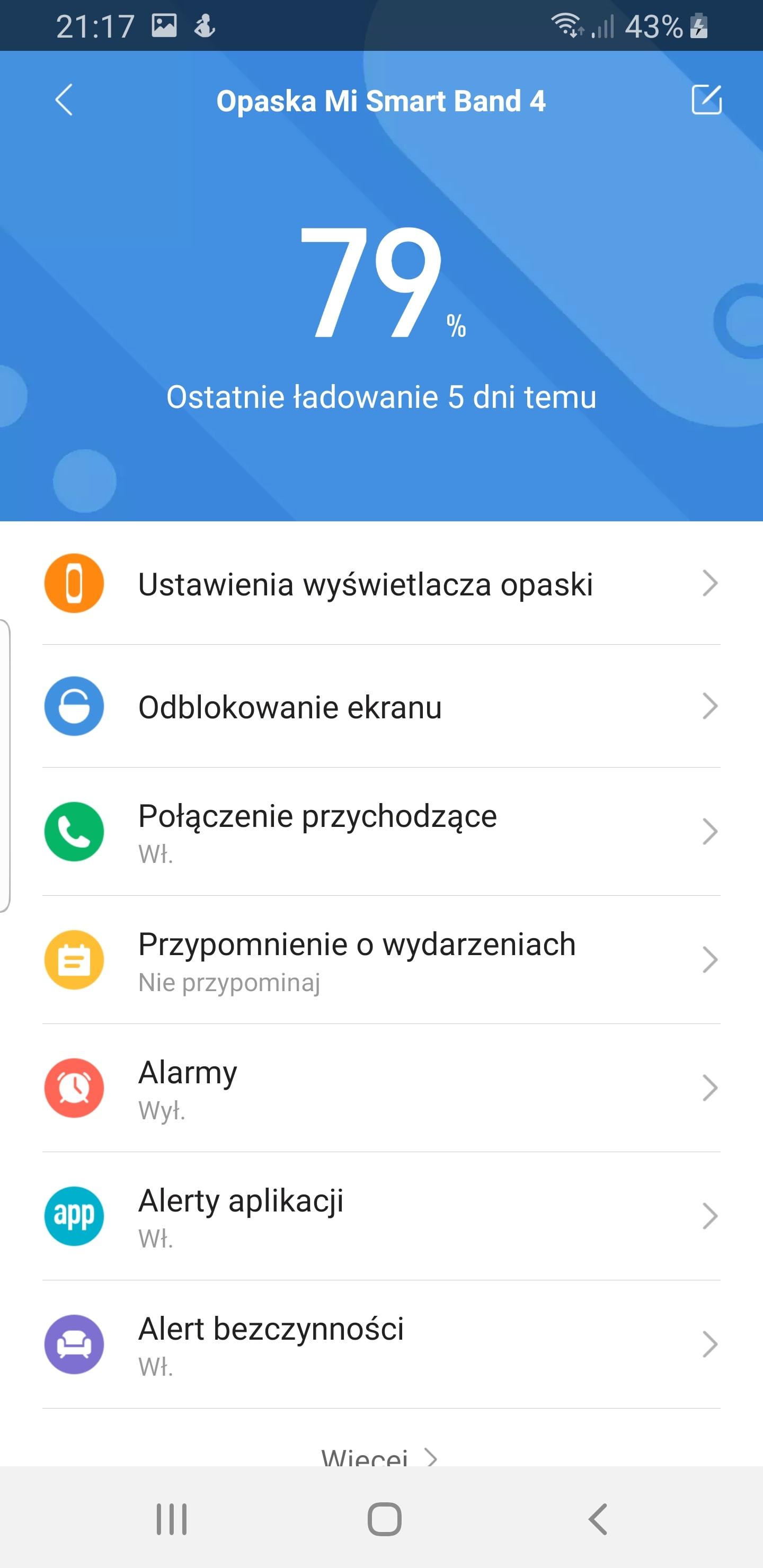Select Przypomnienie o wydarzeniach
This screenshot has height=1568, width=763.
coord(381,960)
